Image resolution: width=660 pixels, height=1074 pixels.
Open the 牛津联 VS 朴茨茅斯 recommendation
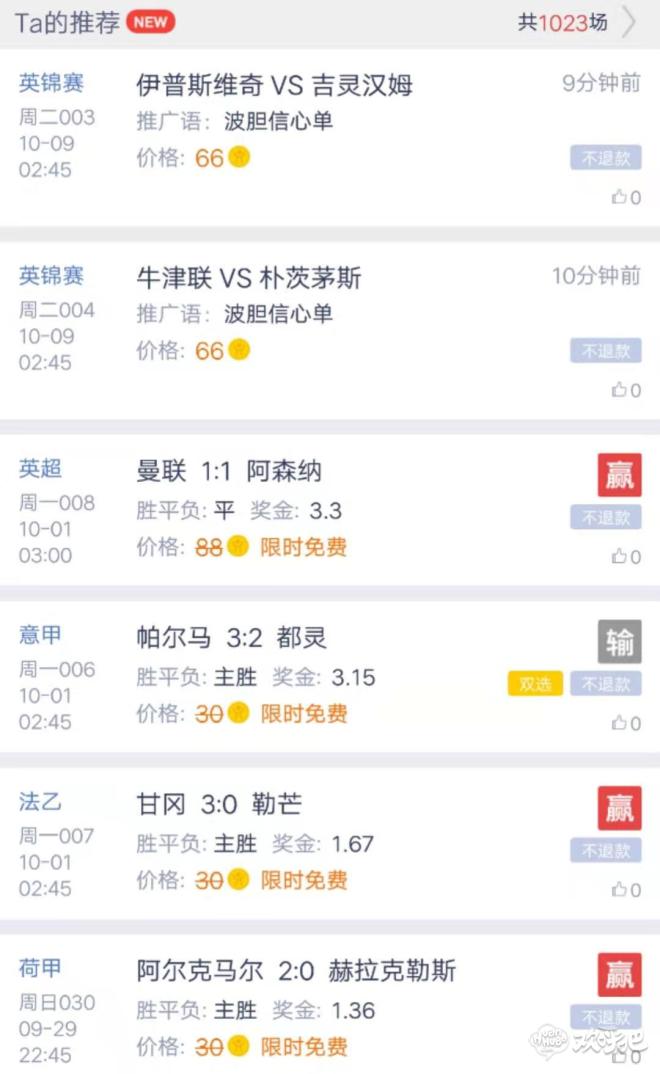(x=249, y=279)
